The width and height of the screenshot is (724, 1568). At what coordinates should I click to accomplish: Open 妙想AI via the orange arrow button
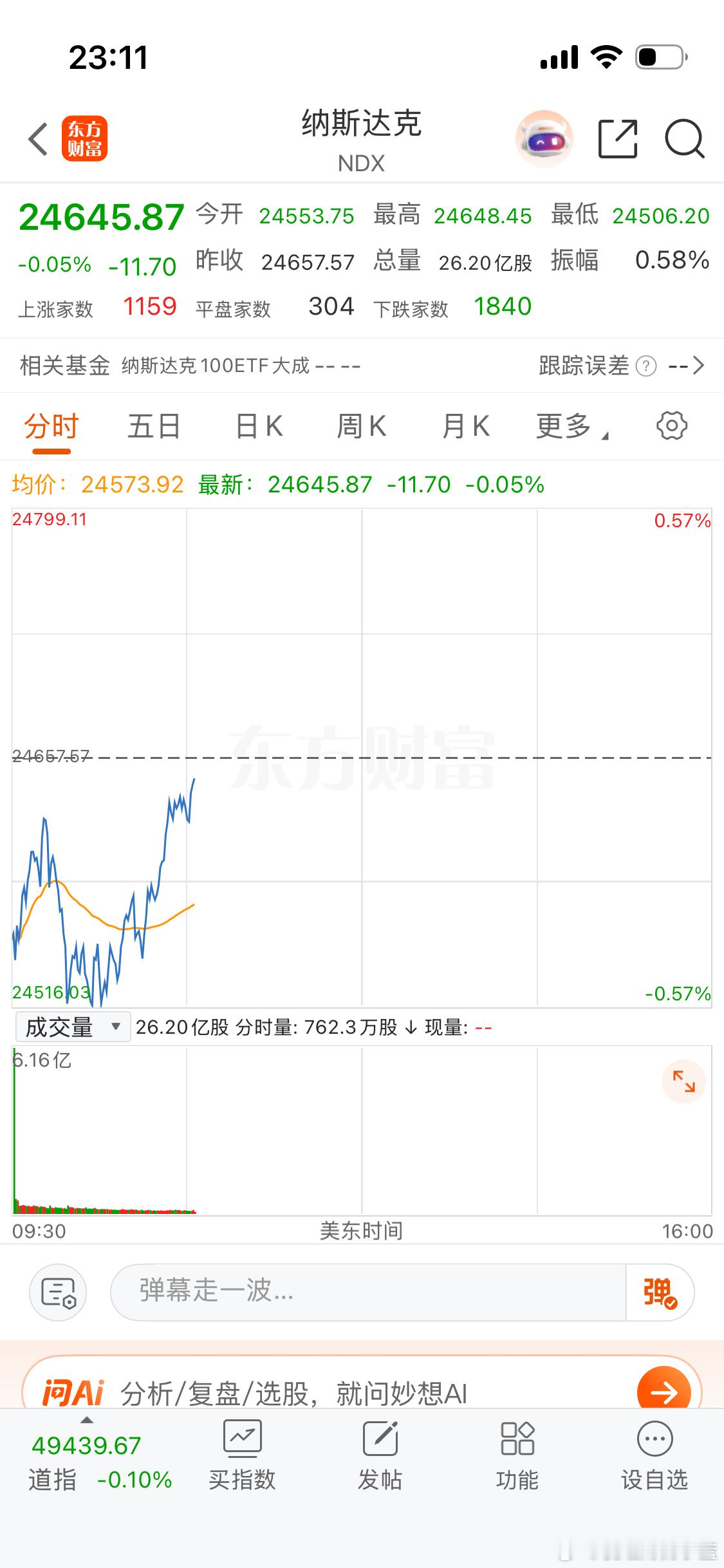(665, 1392)
